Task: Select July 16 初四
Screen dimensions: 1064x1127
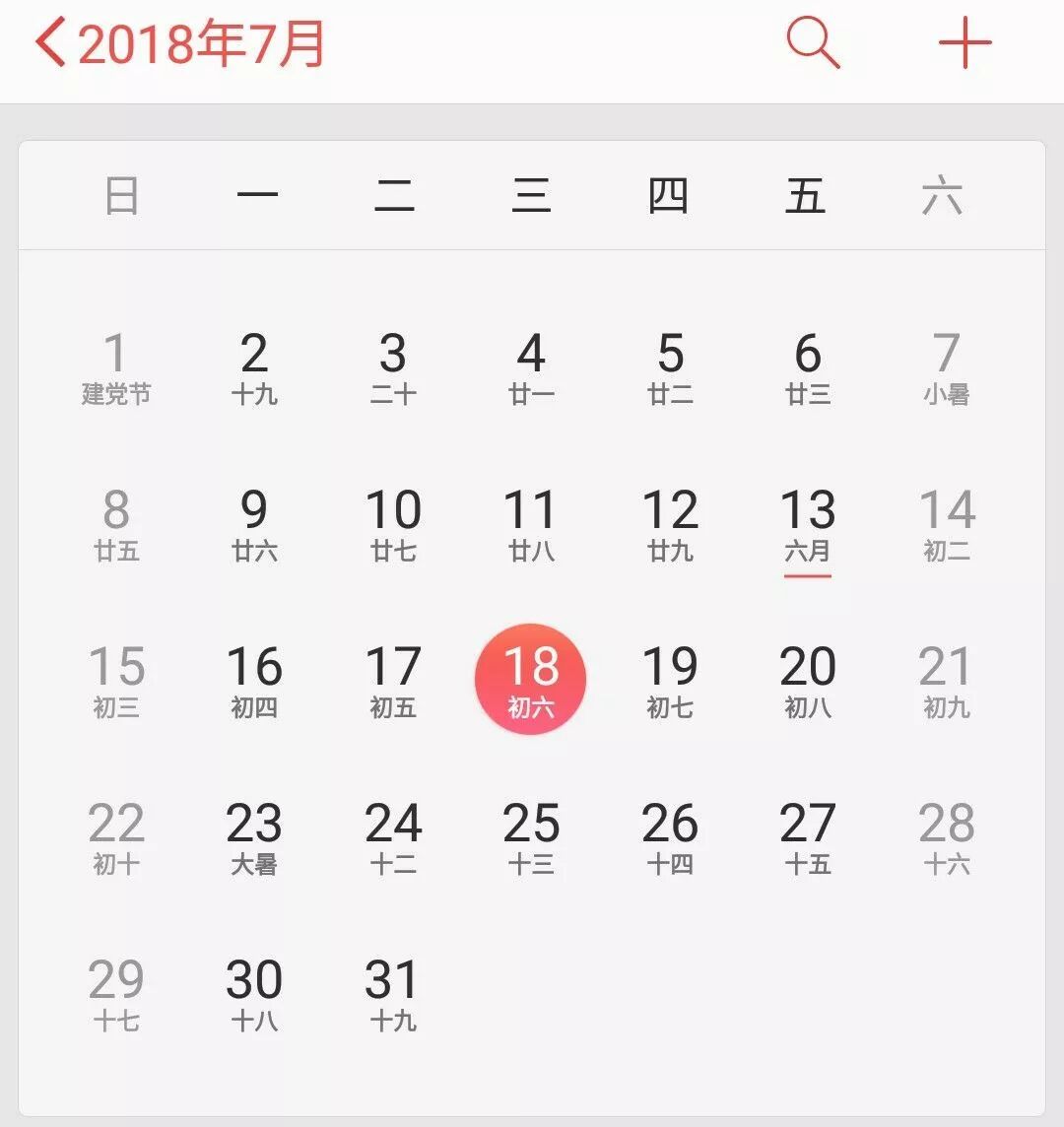Action: click(254, 679)
